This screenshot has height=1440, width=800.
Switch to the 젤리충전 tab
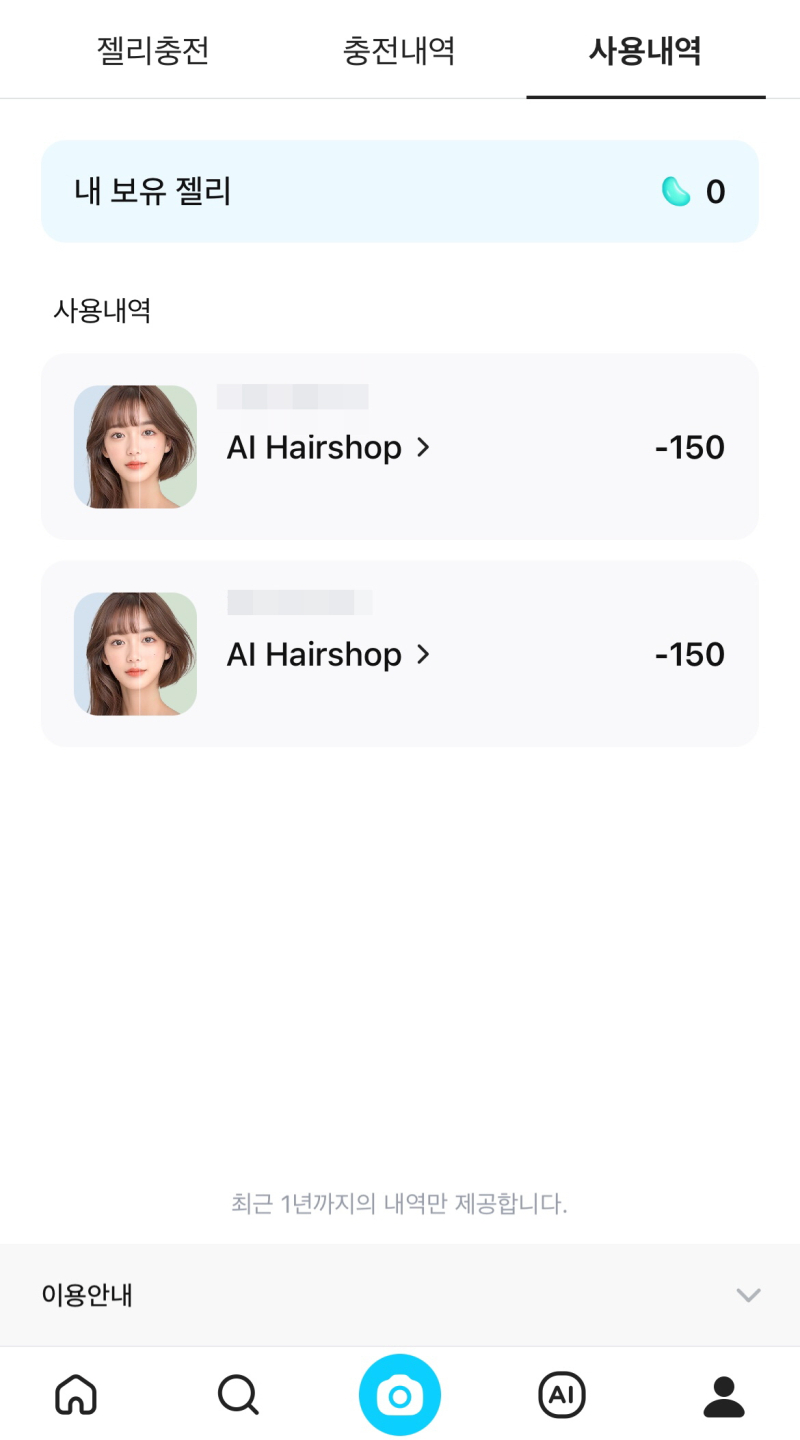click(x=153, y=51)
